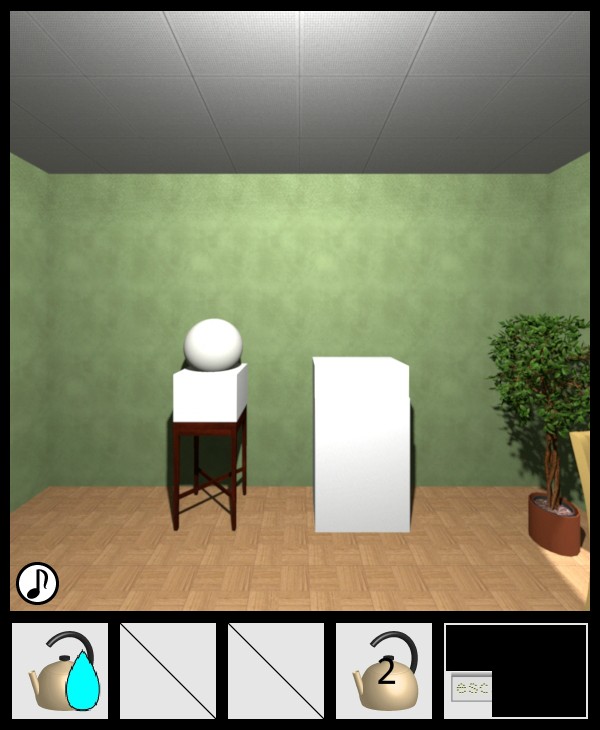Image resolution: width=600 pixels, height=730 pixels.
Task: Toggle the music note sound button
Action: point(38,583)
